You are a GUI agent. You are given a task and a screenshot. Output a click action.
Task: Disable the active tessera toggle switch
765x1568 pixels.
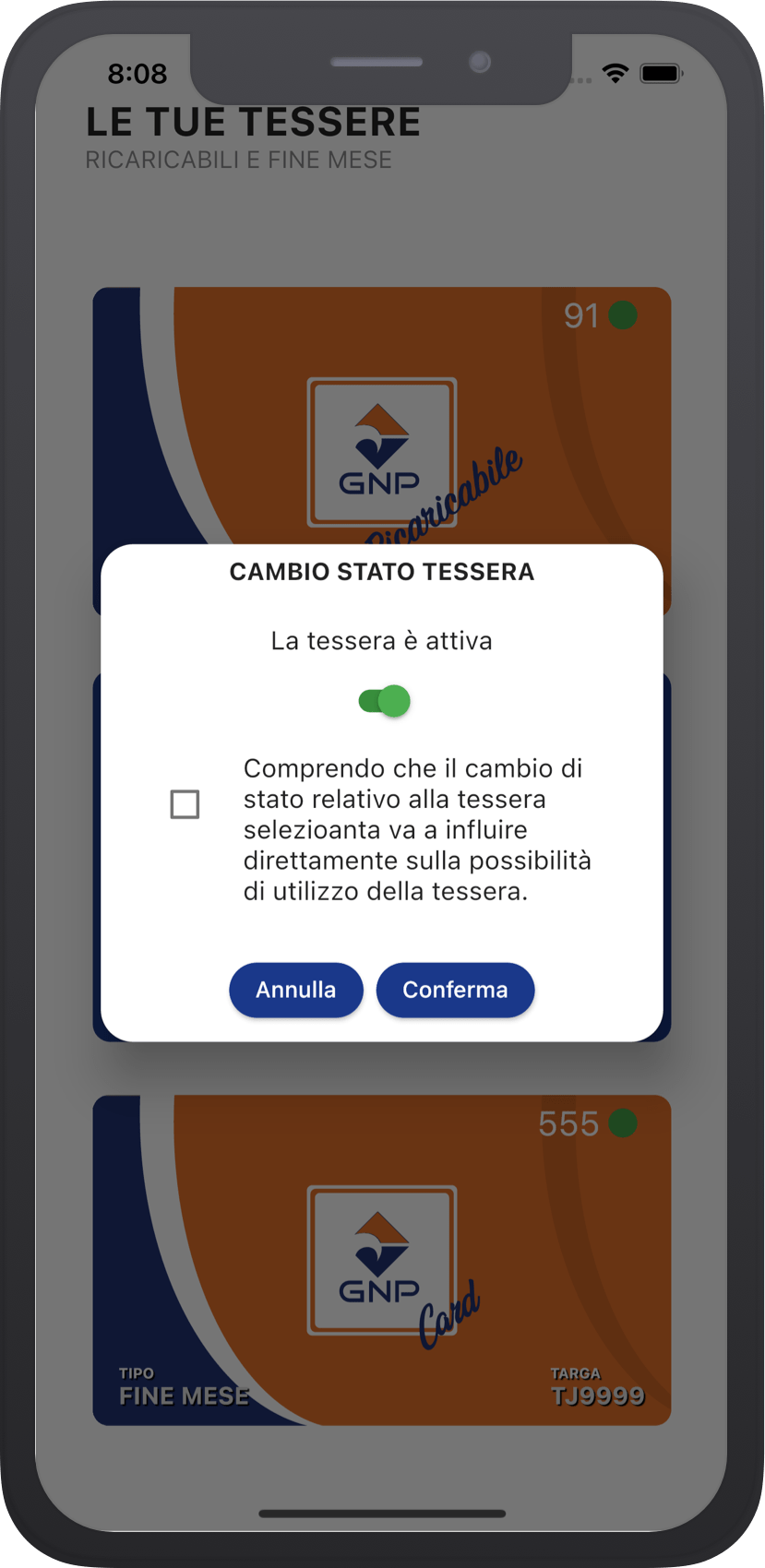point(382,701)
